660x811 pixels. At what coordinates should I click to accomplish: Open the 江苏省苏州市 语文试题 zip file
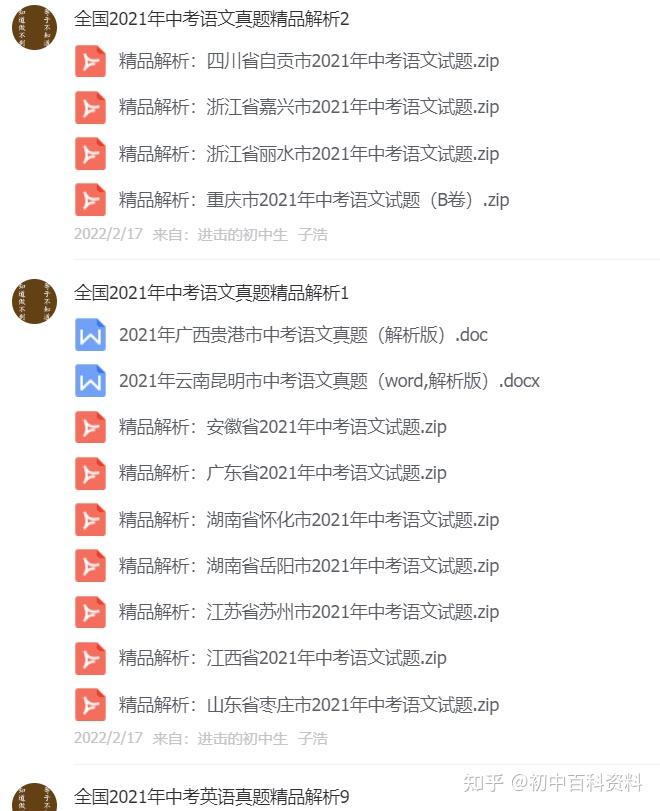click(x=308, y=612)
